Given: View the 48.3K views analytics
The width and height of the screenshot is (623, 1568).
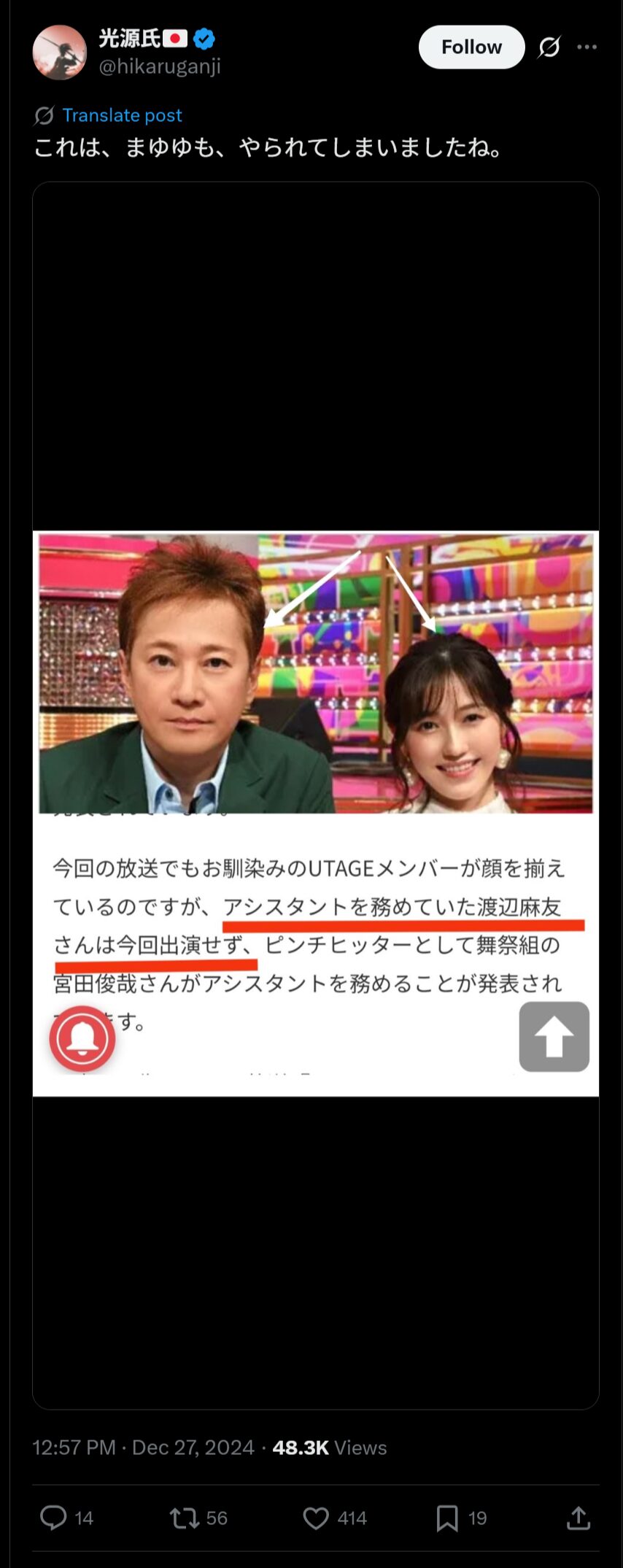Looking at the screenshot, I should 329,1447.
